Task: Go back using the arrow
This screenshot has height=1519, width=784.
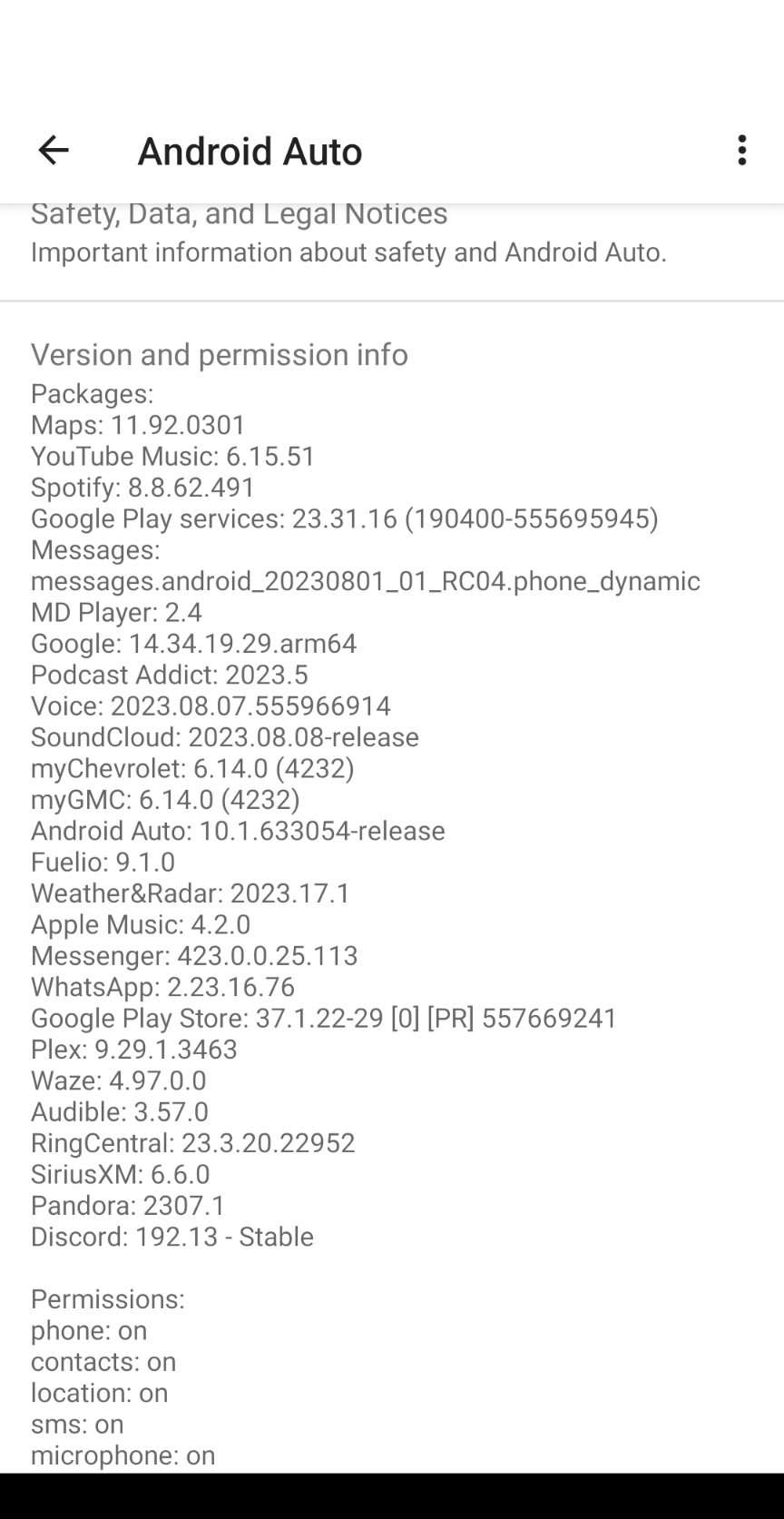Action: click(x=54, y=151)
